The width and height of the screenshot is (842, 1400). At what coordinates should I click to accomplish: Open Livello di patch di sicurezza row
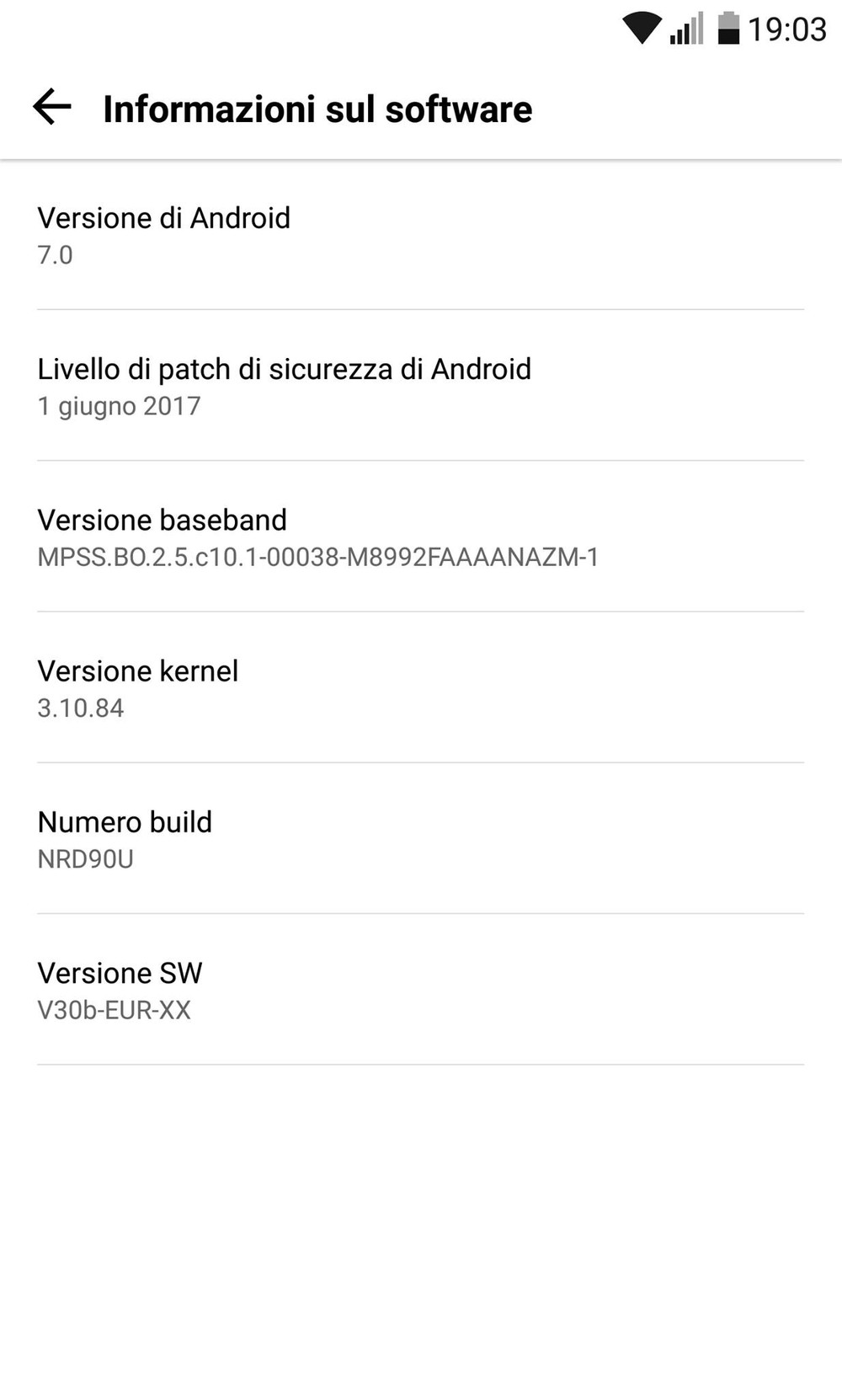click(x=421, y=386)
